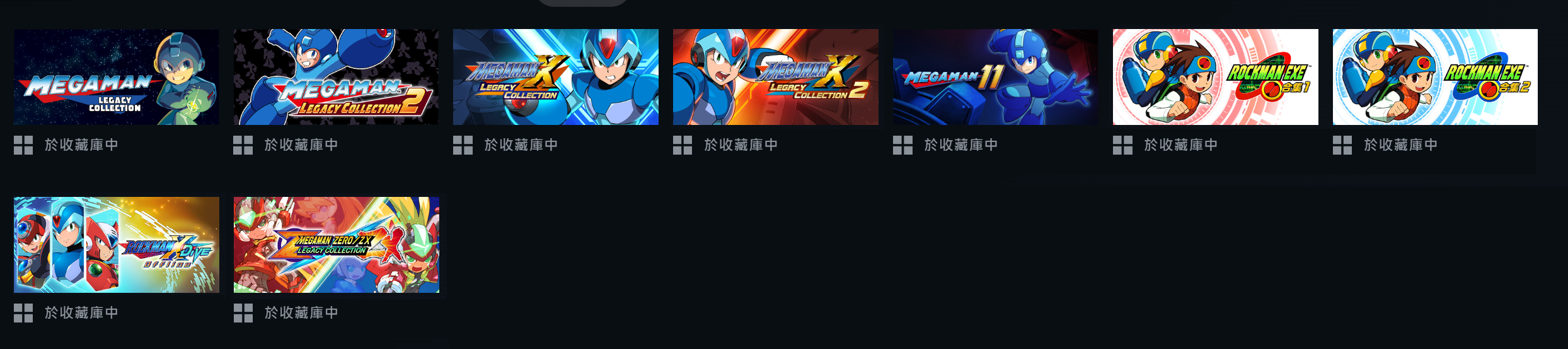
Task: View the Mega Man 11 game
Action: point(995,77)
